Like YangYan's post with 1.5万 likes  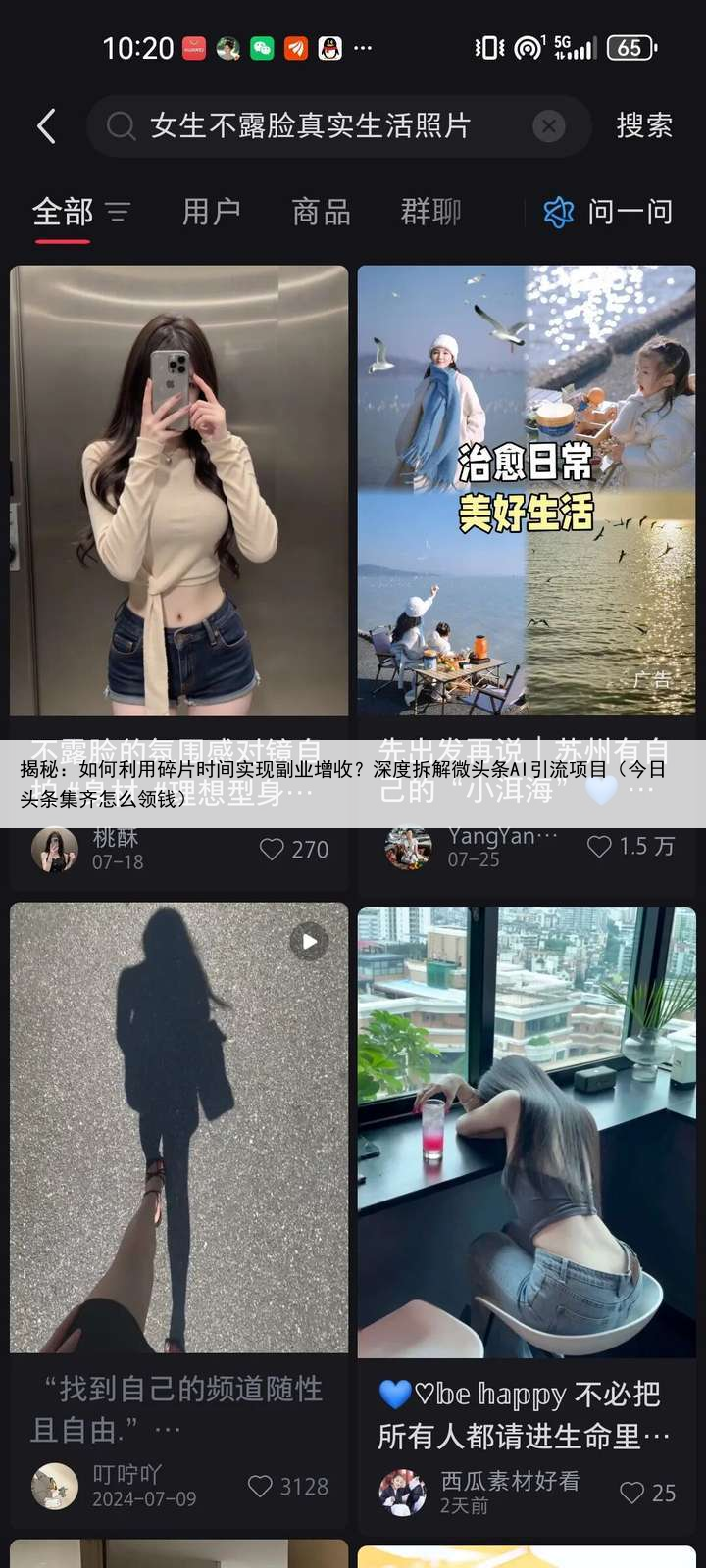[599, 847]
